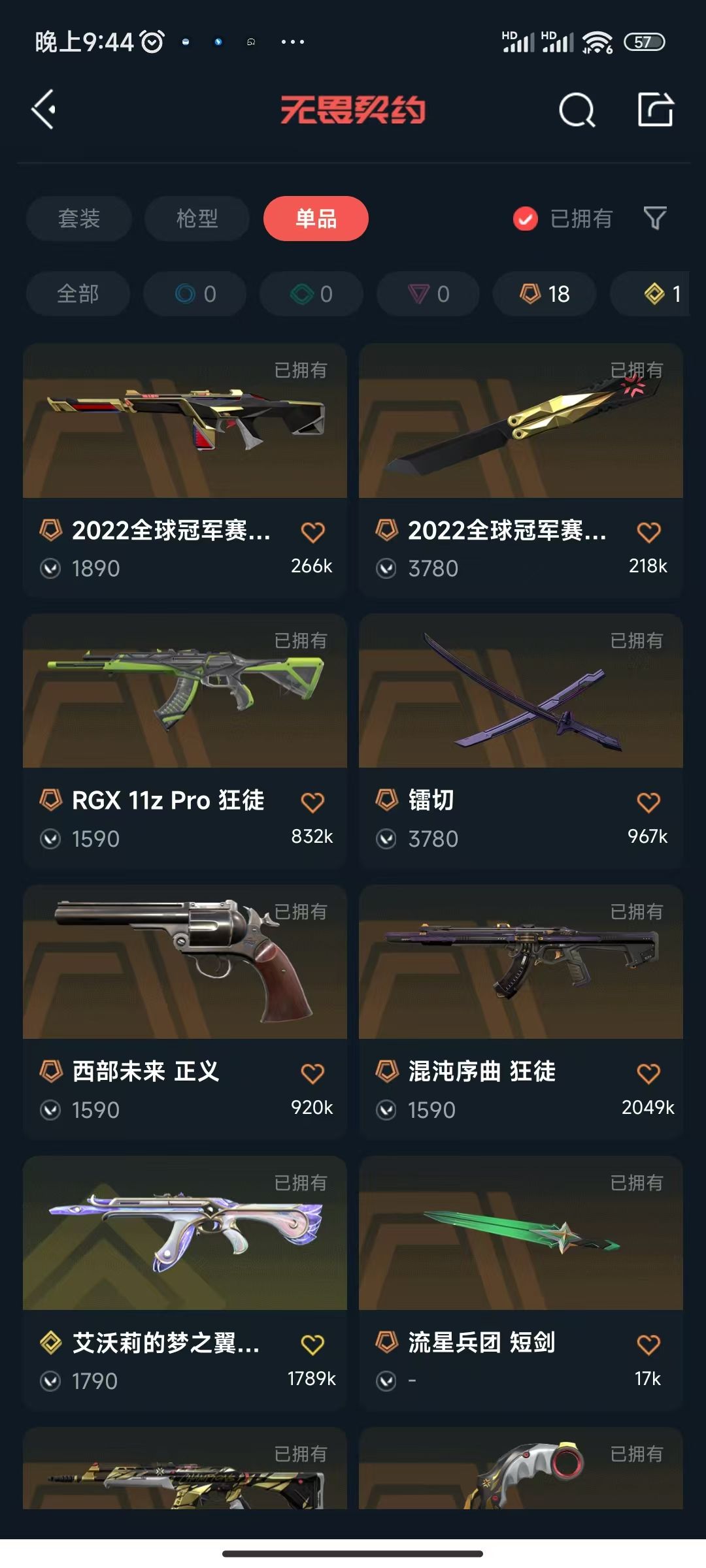
Task: Tap the back arrow to go back
Action: click(x=44, y=111)
